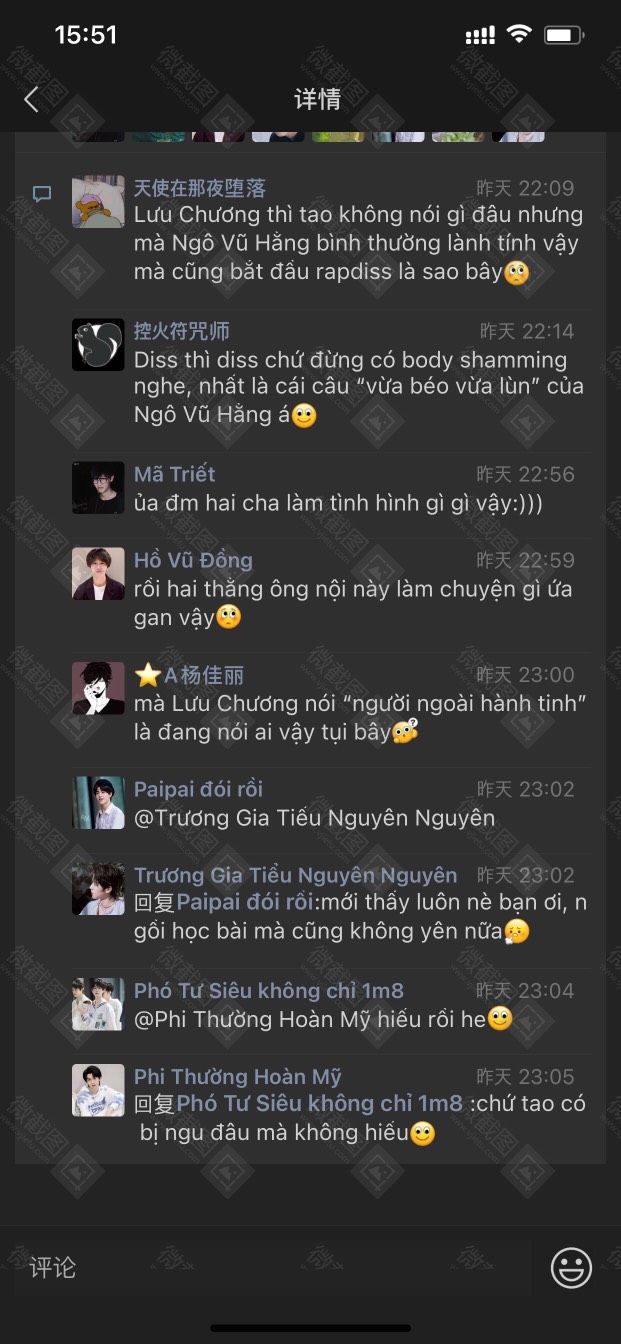The image size is (621, 1344).
Task: Tap A杨佳丽's avatar picture
Action: (98, 688)
